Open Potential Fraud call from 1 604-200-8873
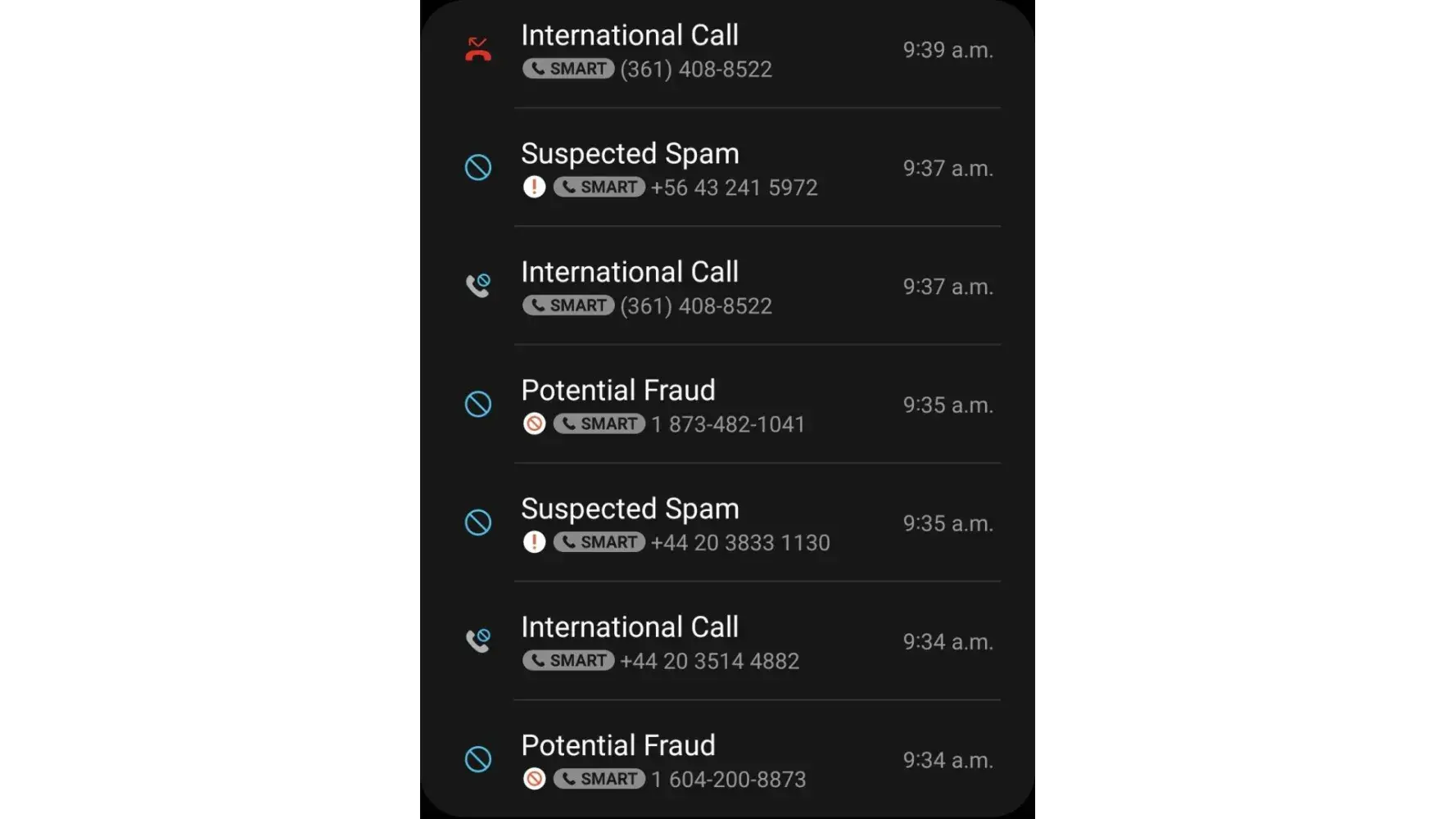The width and height of the screenshot is (1456, 819). (x=727, y=761)
